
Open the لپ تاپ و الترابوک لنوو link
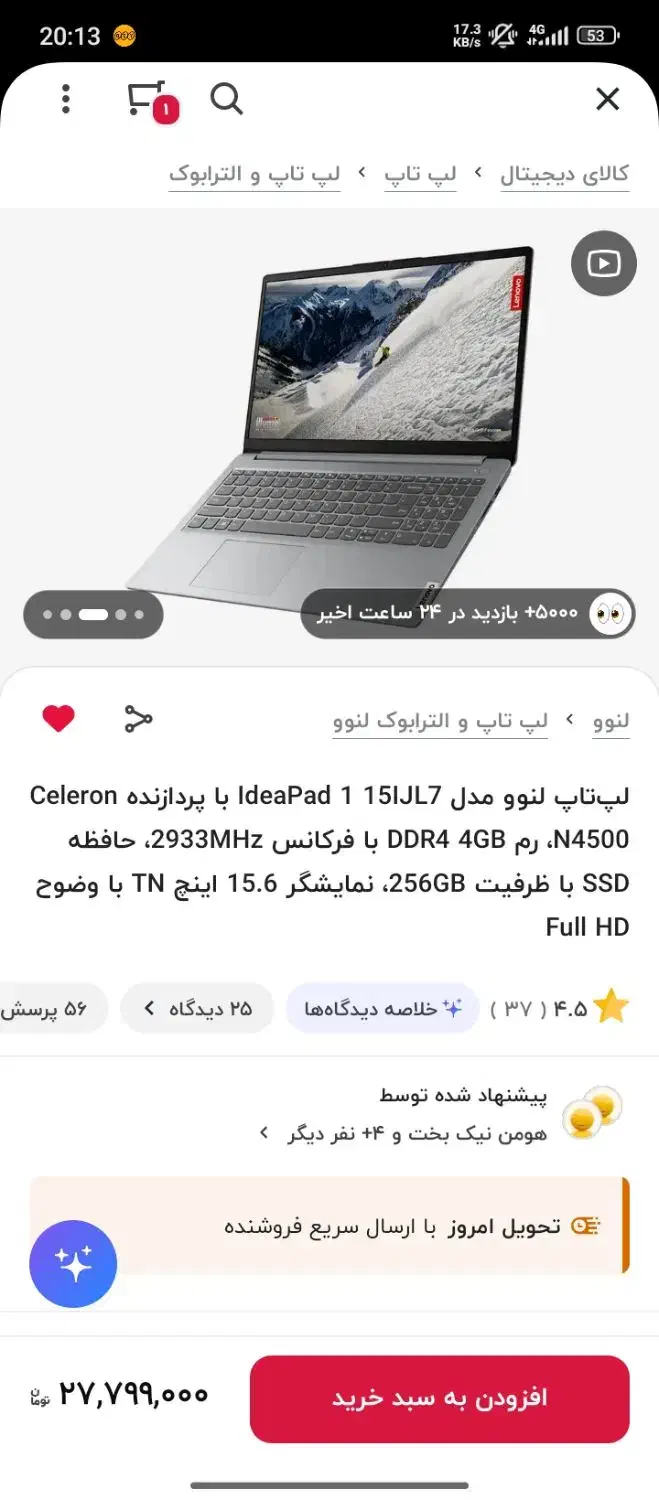point(441,721)
